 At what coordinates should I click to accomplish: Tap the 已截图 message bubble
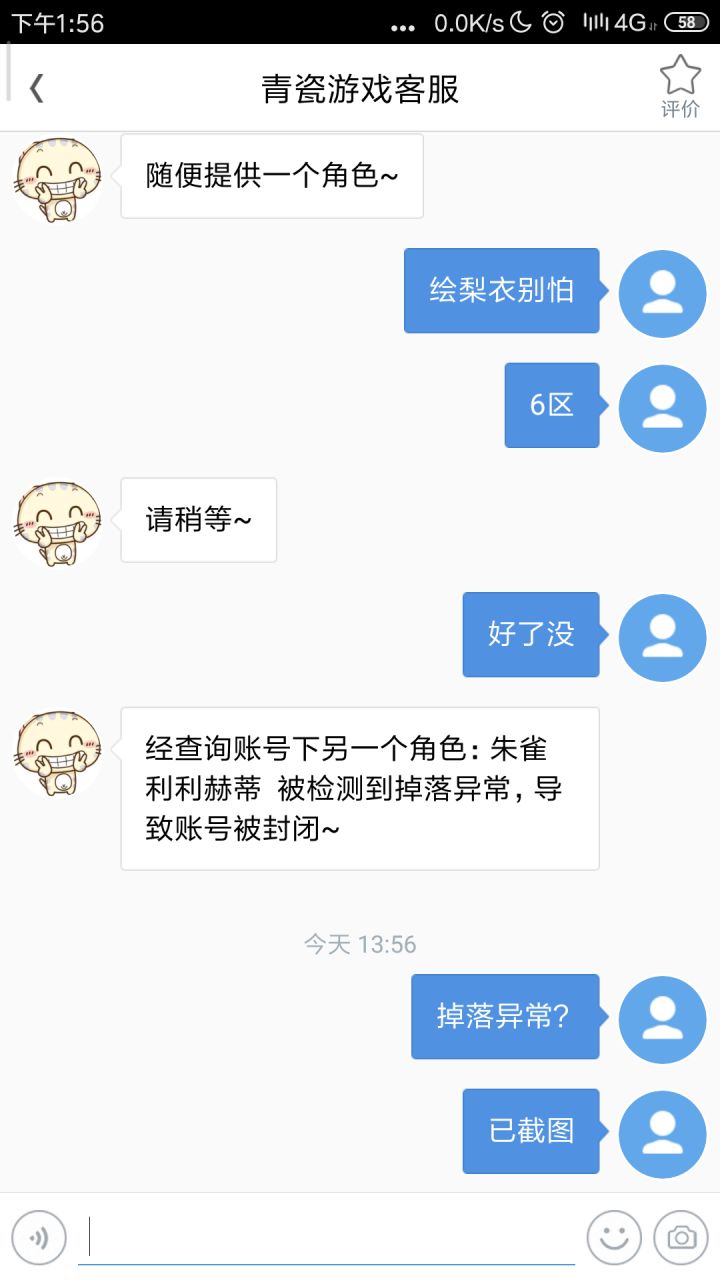coord(530,1132)
